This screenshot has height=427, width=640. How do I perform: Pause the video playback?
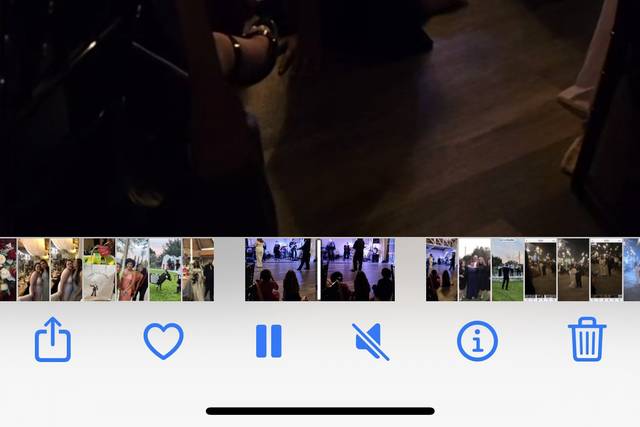pyautogui.click(x=268, y=341)
